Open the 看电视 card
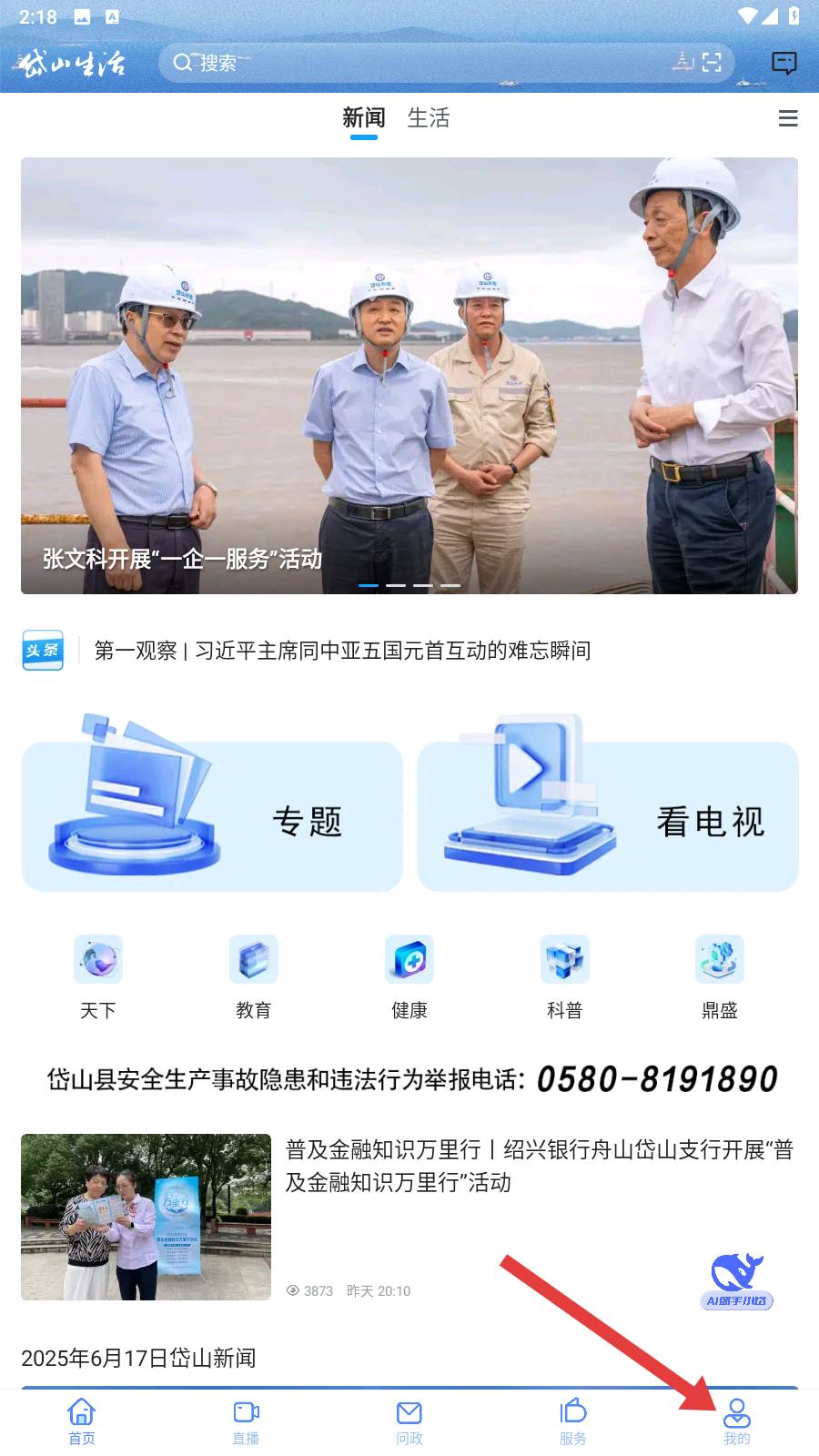The height and width of the screenshot is (1456, 819). 608,816
